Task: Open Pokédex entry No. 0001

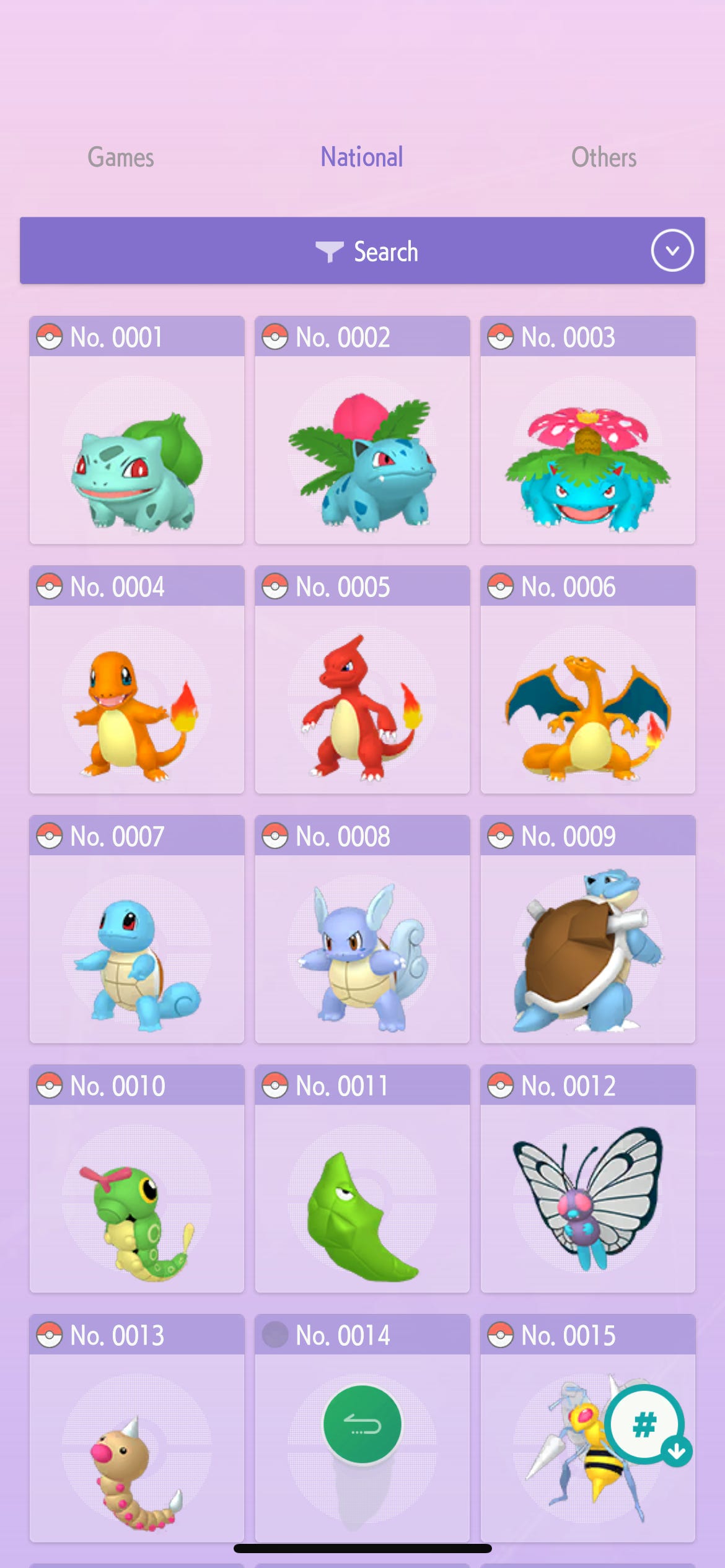Action: coord(137,430)
